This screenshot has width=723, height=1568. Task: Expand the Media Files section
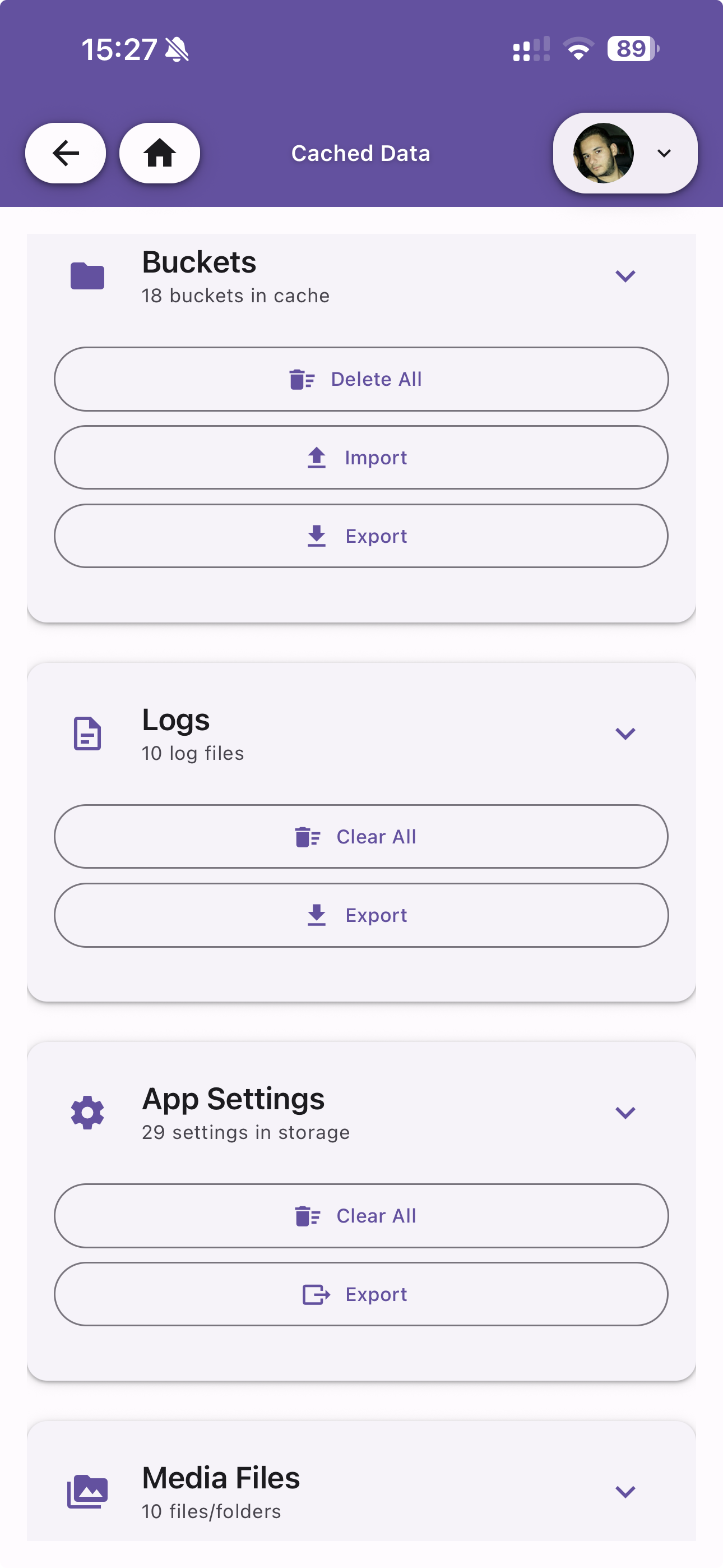click(625, 1492)
